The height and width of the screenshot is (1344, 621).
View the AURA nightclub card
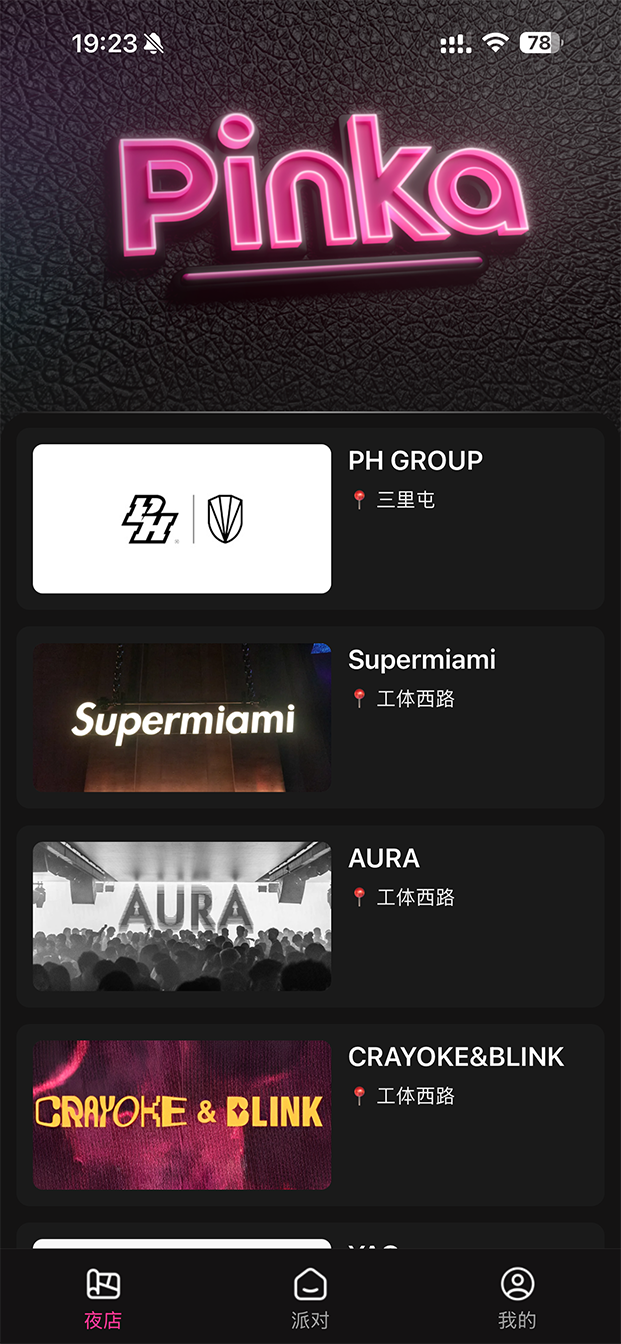coord(310,916)
